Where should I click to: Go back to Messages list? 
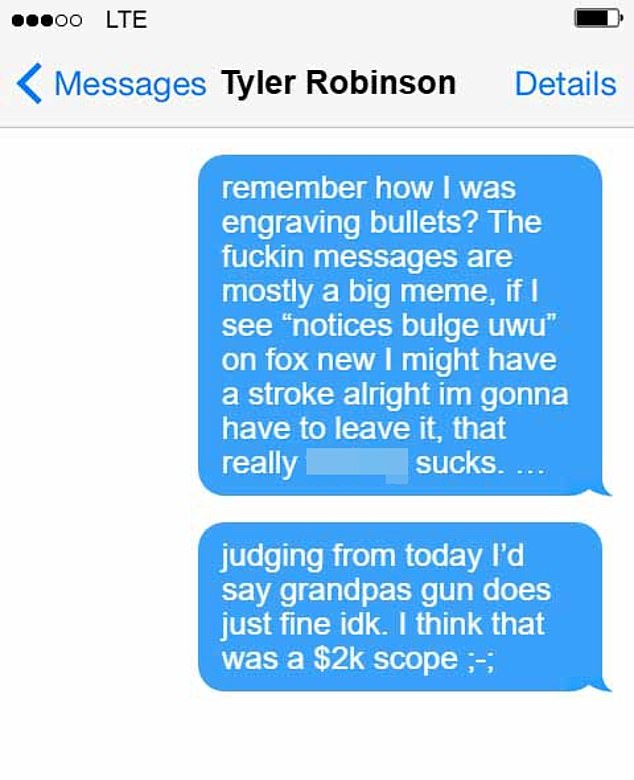pos(110,84)
